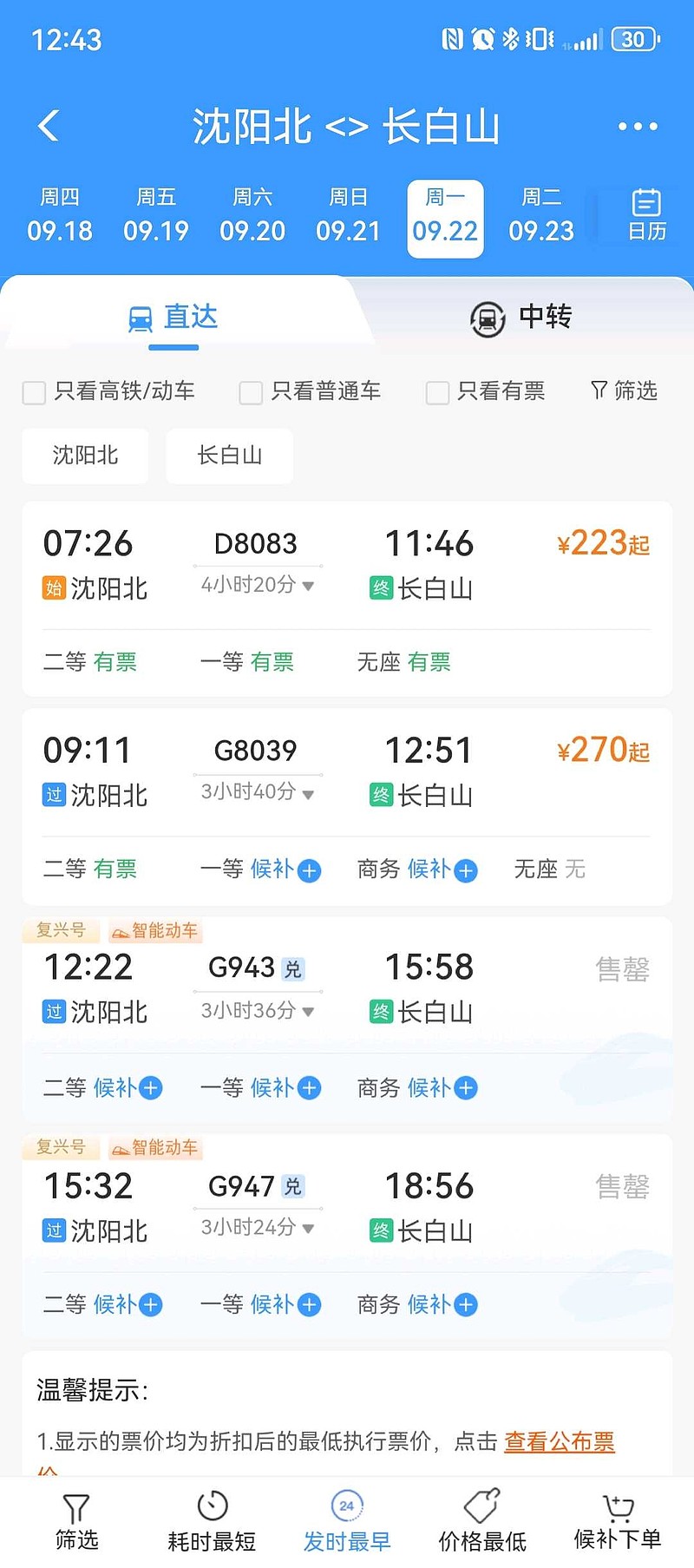Screen dimensions: 694x1568
Task: Select the 09.20 Saturday date tab
Action: pos(252,216)
